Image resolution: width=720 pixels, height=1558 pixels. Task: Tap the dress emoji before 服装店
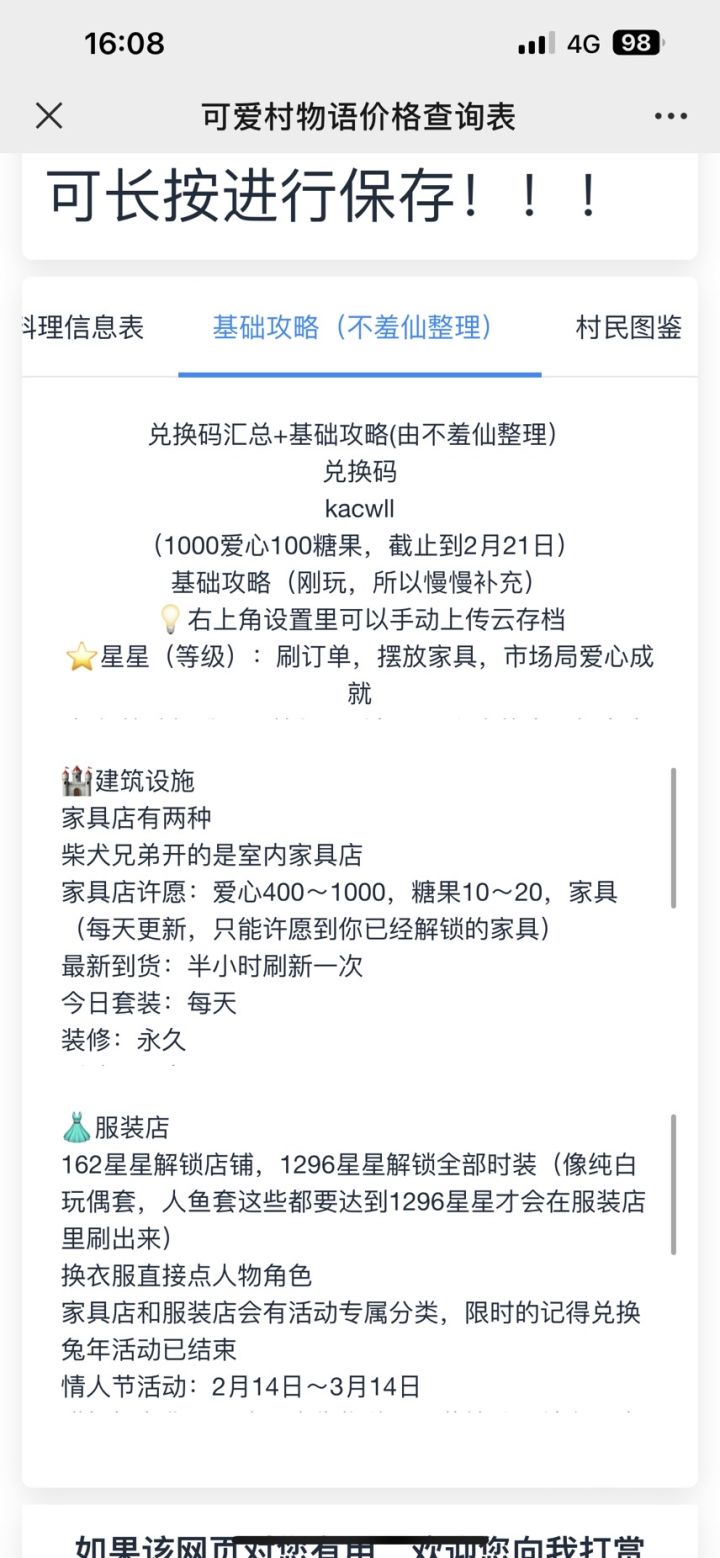pyautogui.click(x=75, y=1126)
